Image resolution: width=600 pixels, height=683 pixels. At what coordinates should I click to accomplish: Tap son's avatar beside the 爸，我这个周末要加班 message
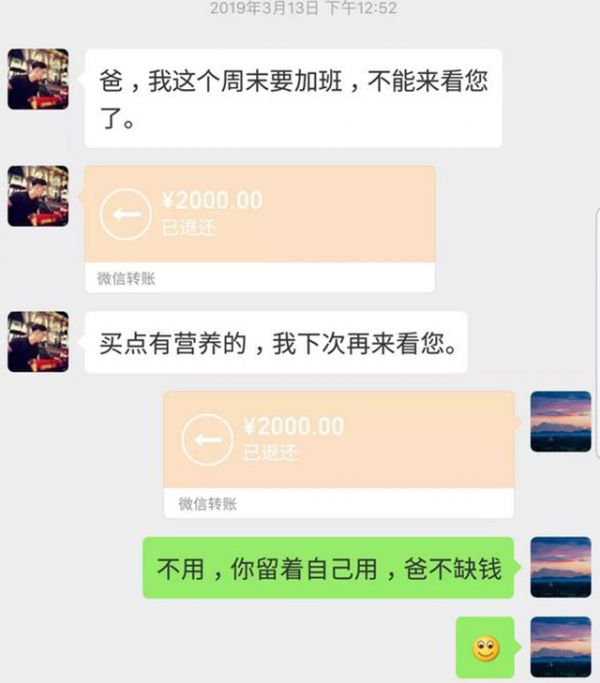pyautogui.click(x=38, y=79)
